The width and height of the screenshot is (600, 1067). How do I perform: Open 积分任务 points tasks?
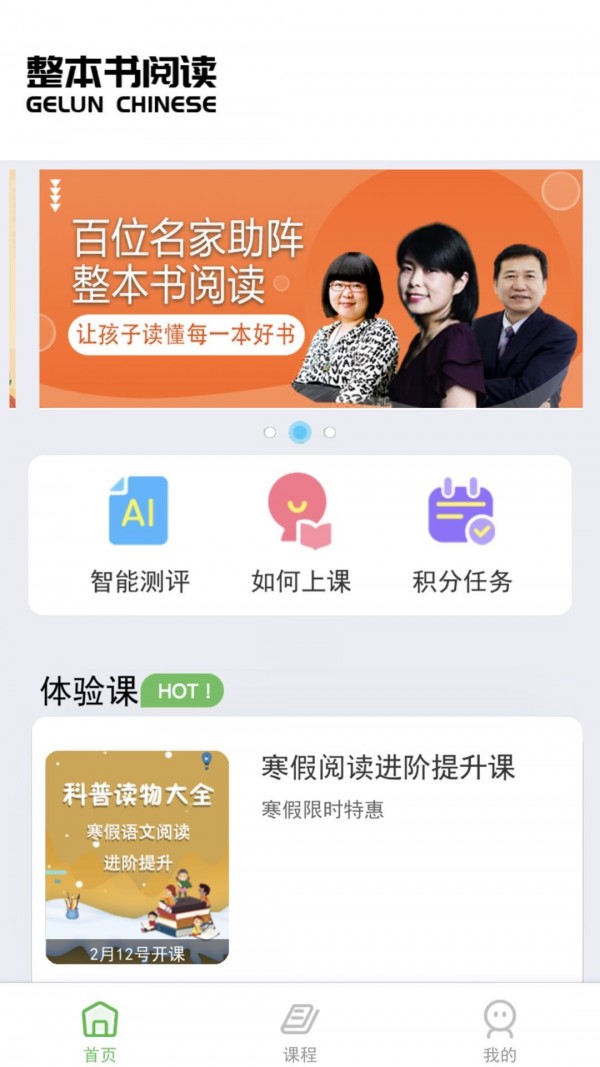[x=461, y=535]
